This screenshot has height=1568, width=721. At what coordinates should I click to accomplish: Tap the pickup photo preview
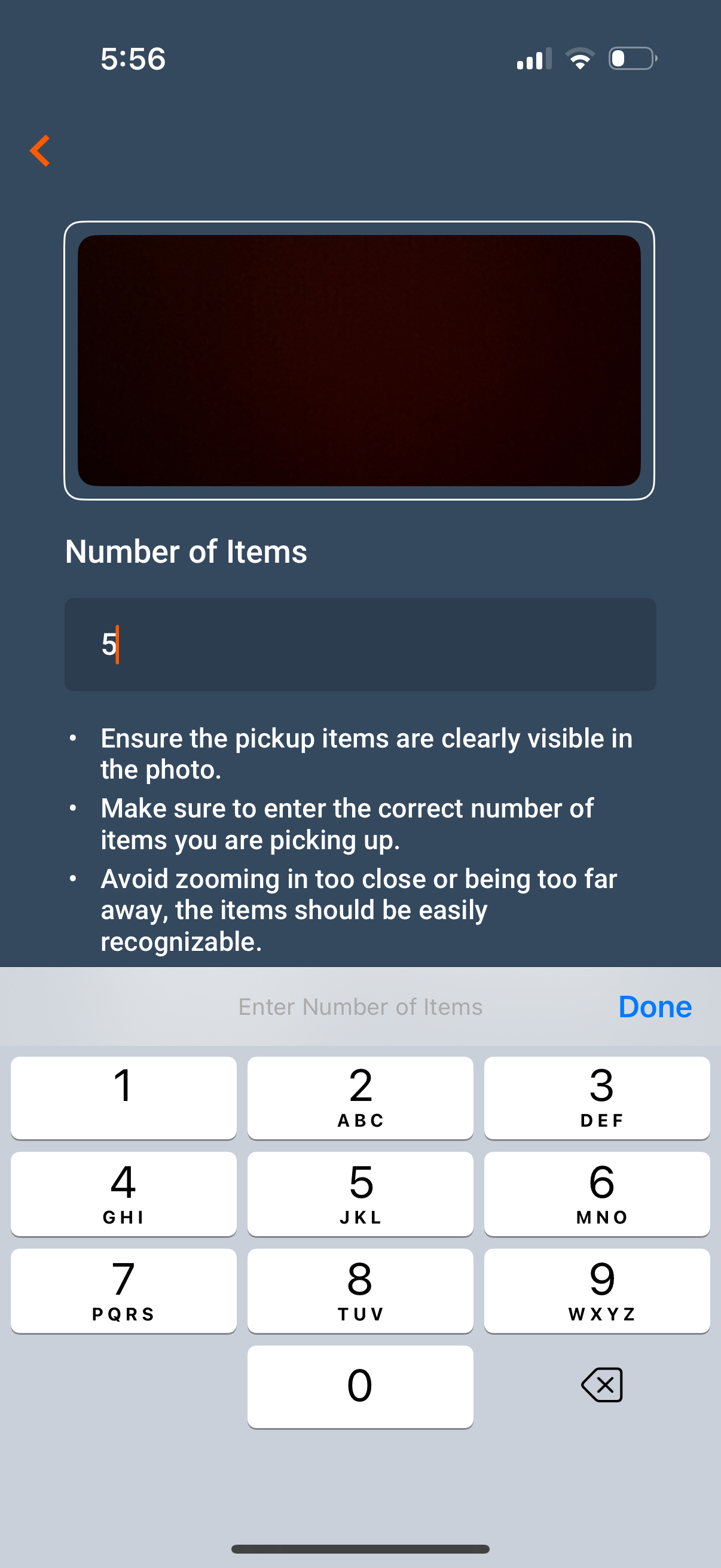359,361
